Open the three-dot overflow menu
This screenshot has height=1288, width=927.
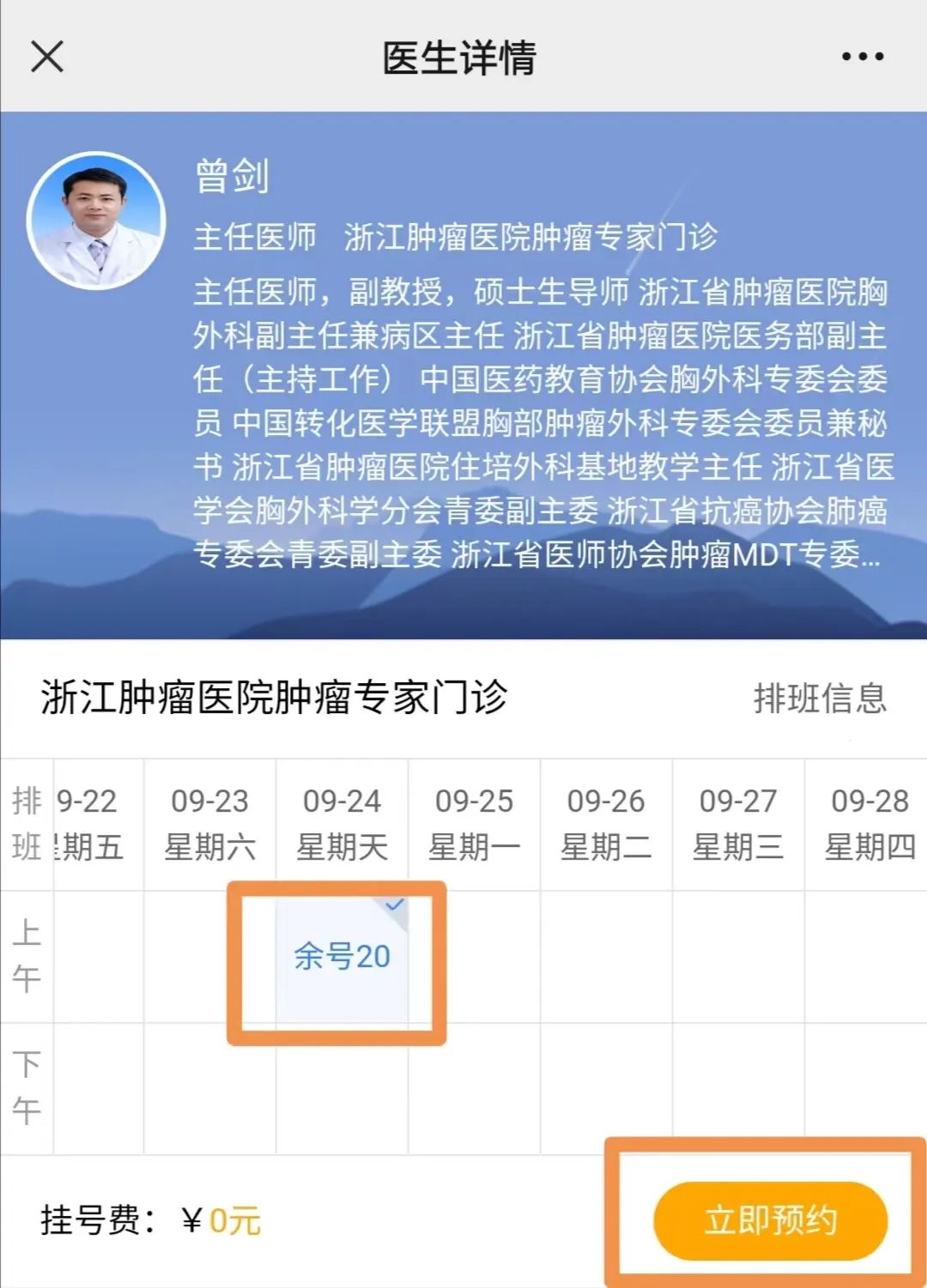pyautogui.click(x=862, y=57)
